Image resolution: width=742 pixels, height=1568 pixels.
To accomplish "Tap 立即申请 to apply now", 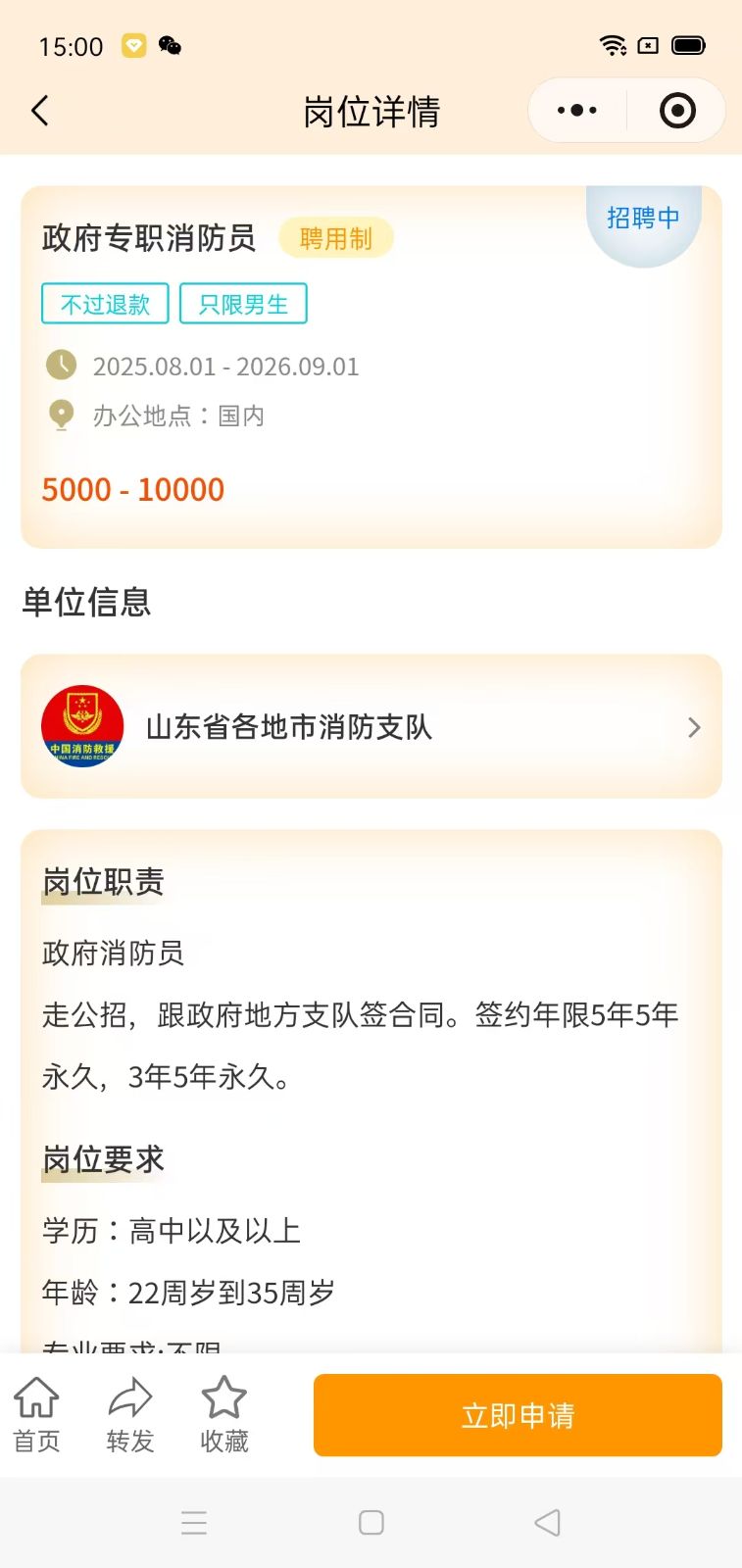I will pyautogui.click(x=518, y=1415).
